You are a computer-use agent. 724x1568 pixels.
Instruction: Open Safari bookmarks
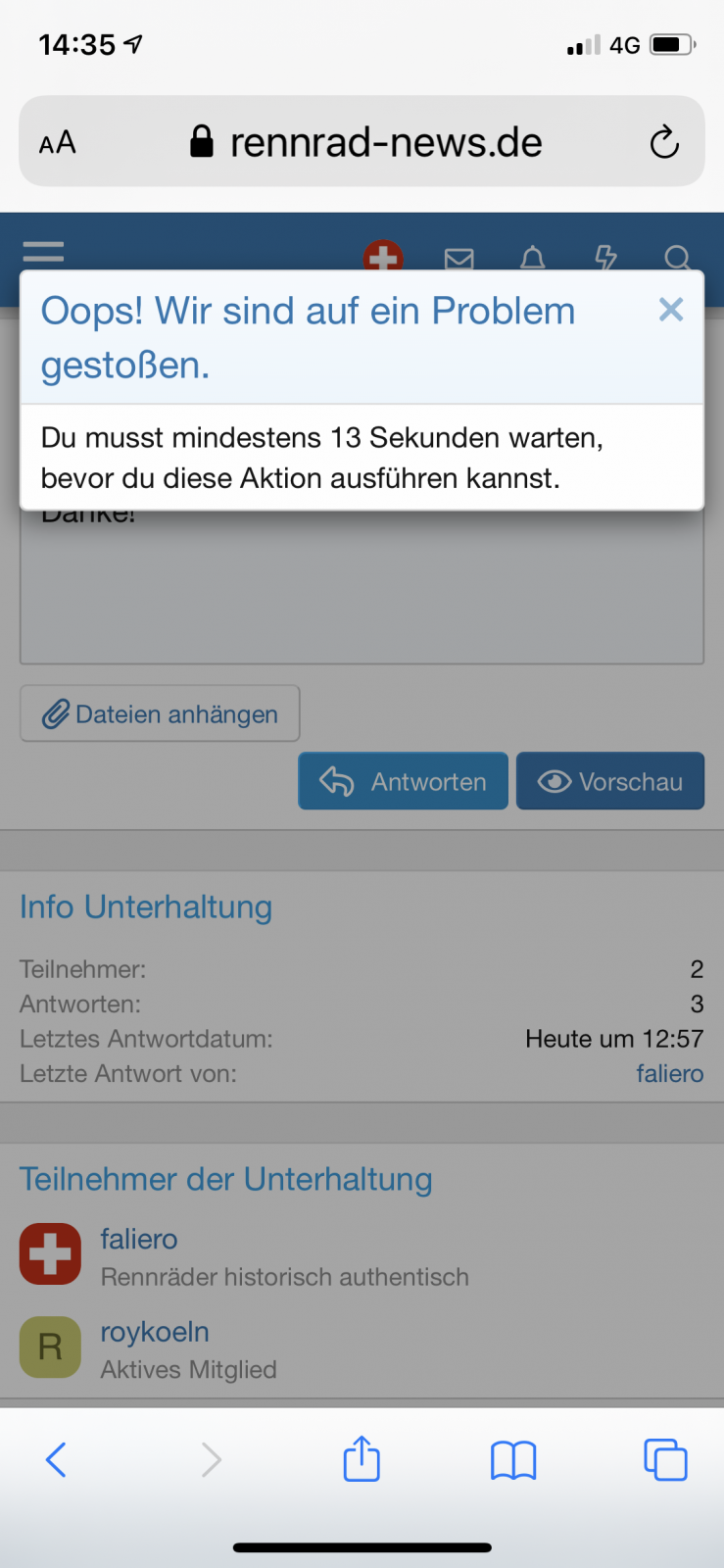(x=513, y=1459)
